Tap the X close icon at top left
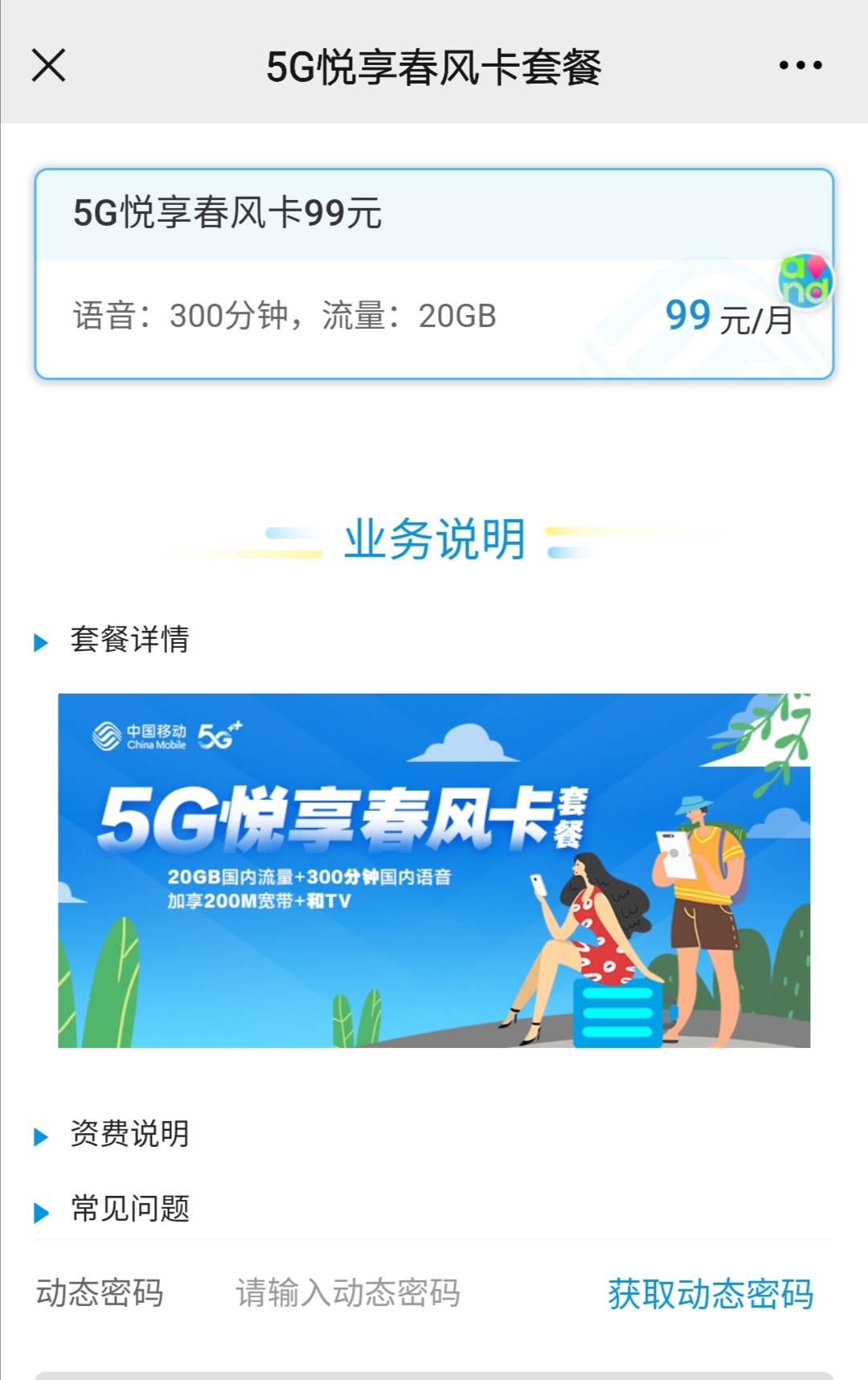 tap(47, 66)
